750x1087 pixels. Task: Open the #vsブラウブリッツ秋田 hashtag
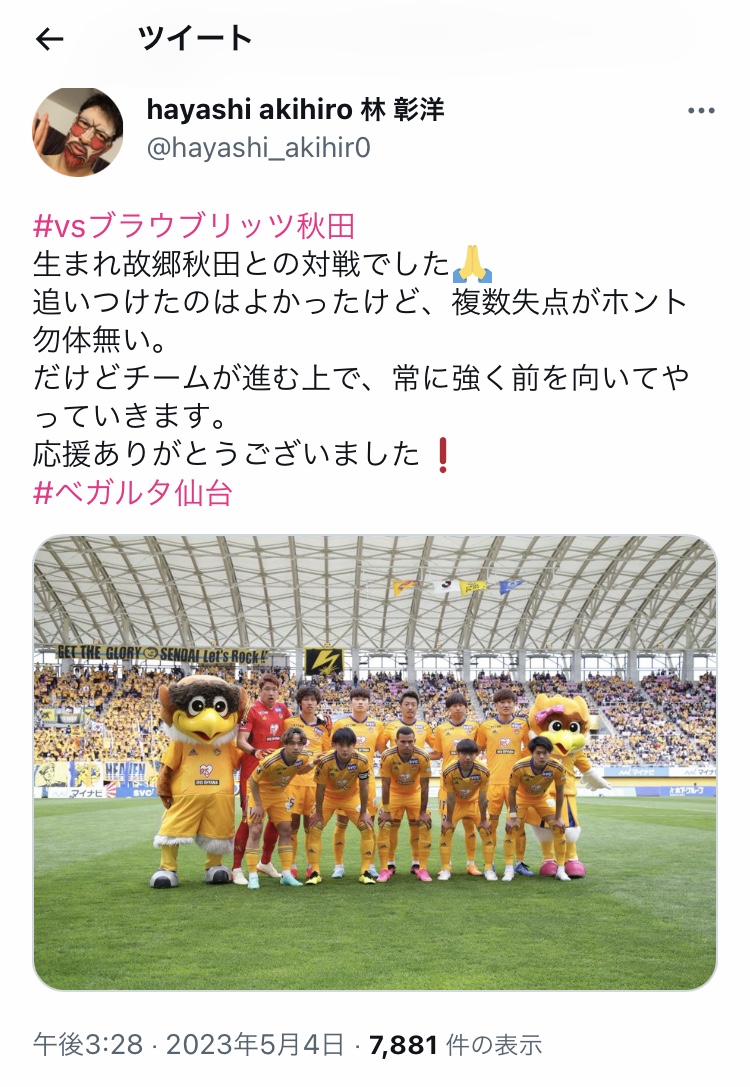(195, 225)
